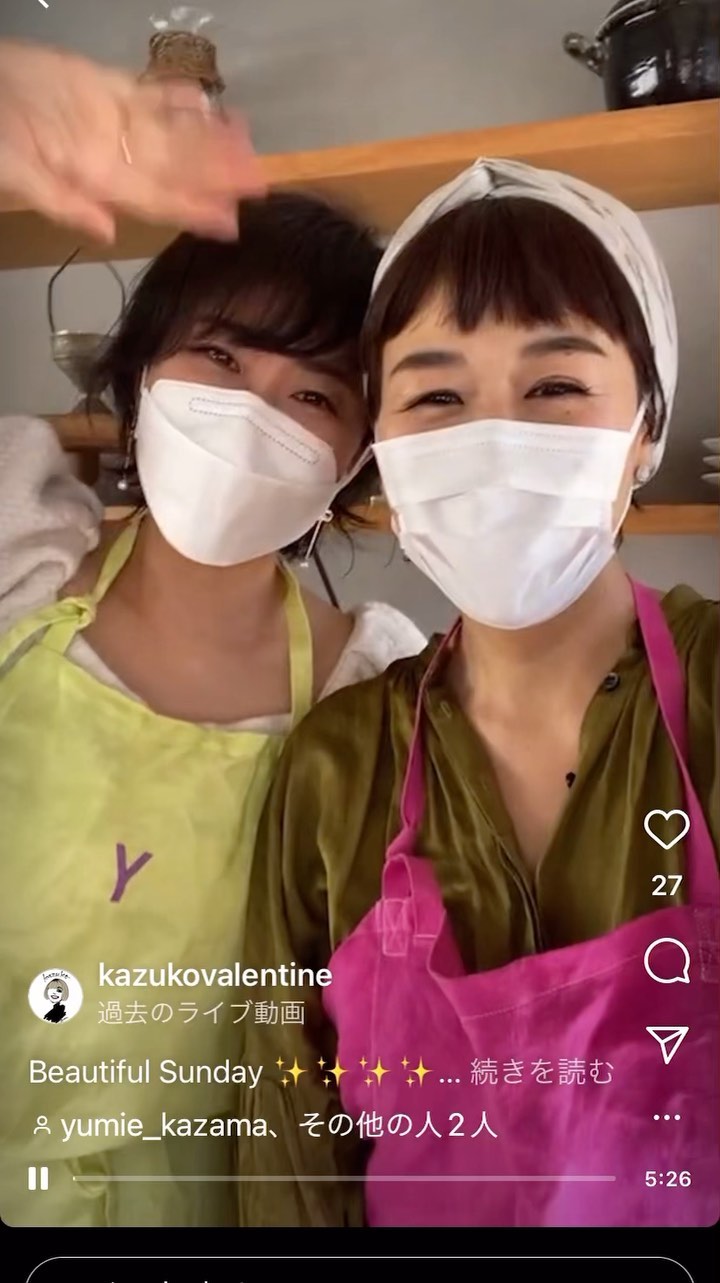Like this live video

(x=666, y=830)
